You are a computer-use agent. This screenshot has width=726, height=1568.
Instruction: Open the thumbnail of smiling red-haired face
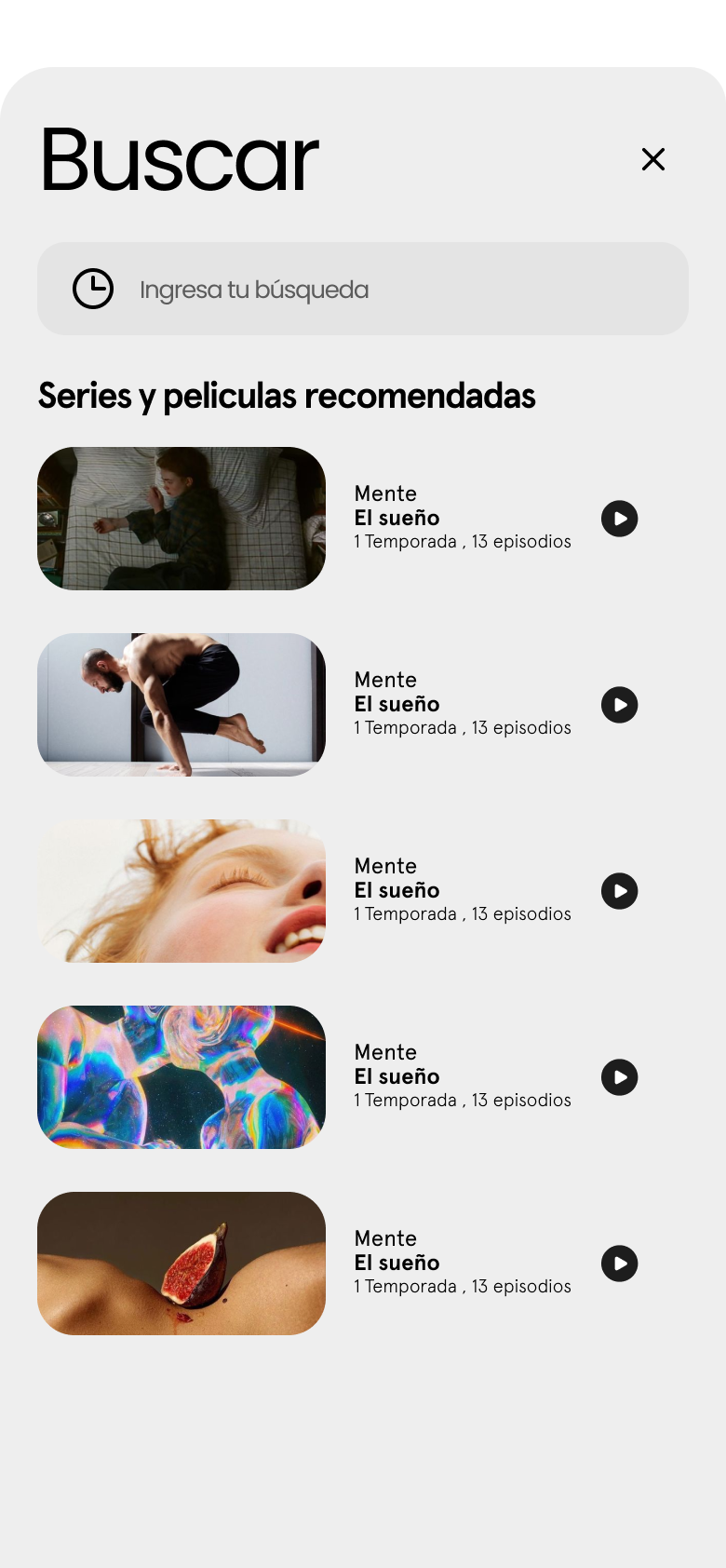[181, 891]
